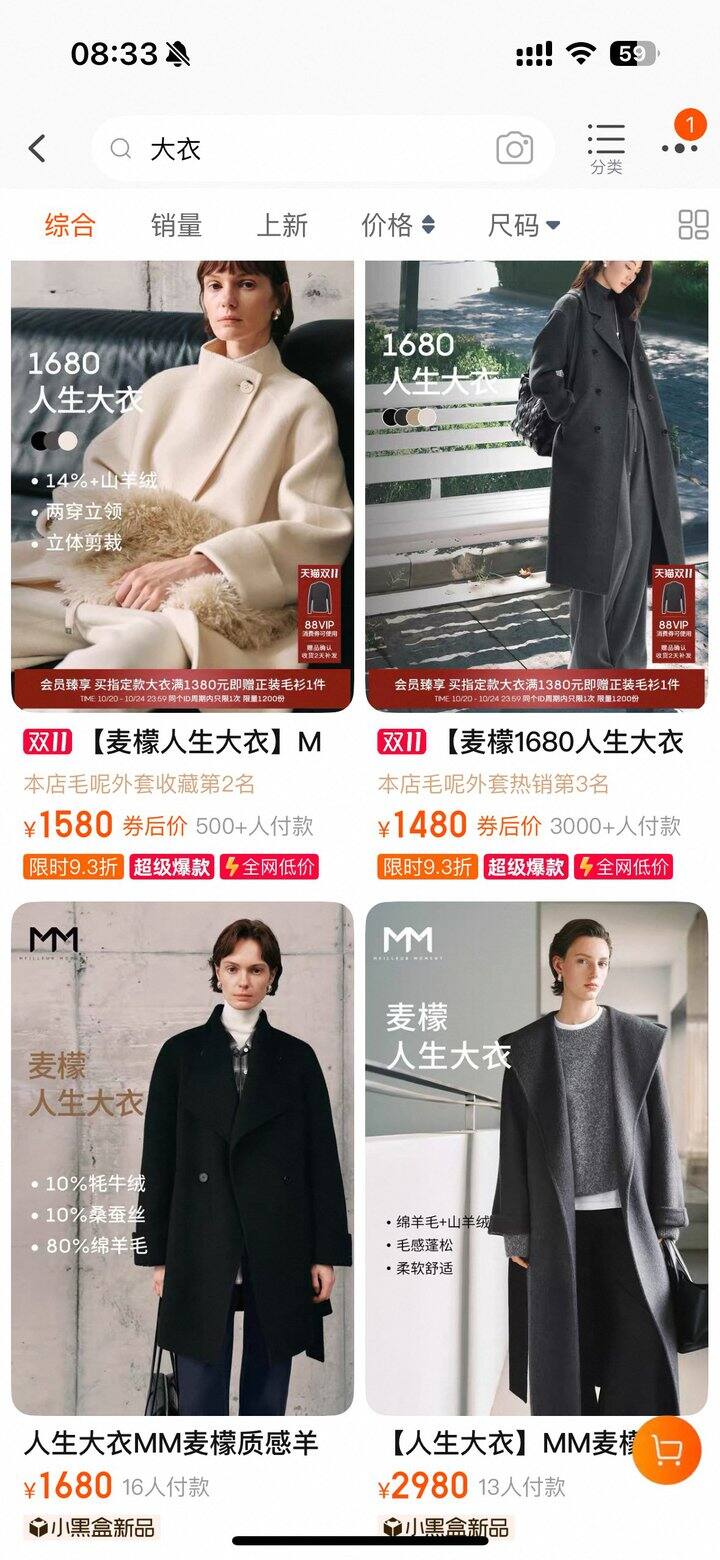Expand the 尺码 size filter
This screenshot has width=720, height=1560.
[523, 225]
